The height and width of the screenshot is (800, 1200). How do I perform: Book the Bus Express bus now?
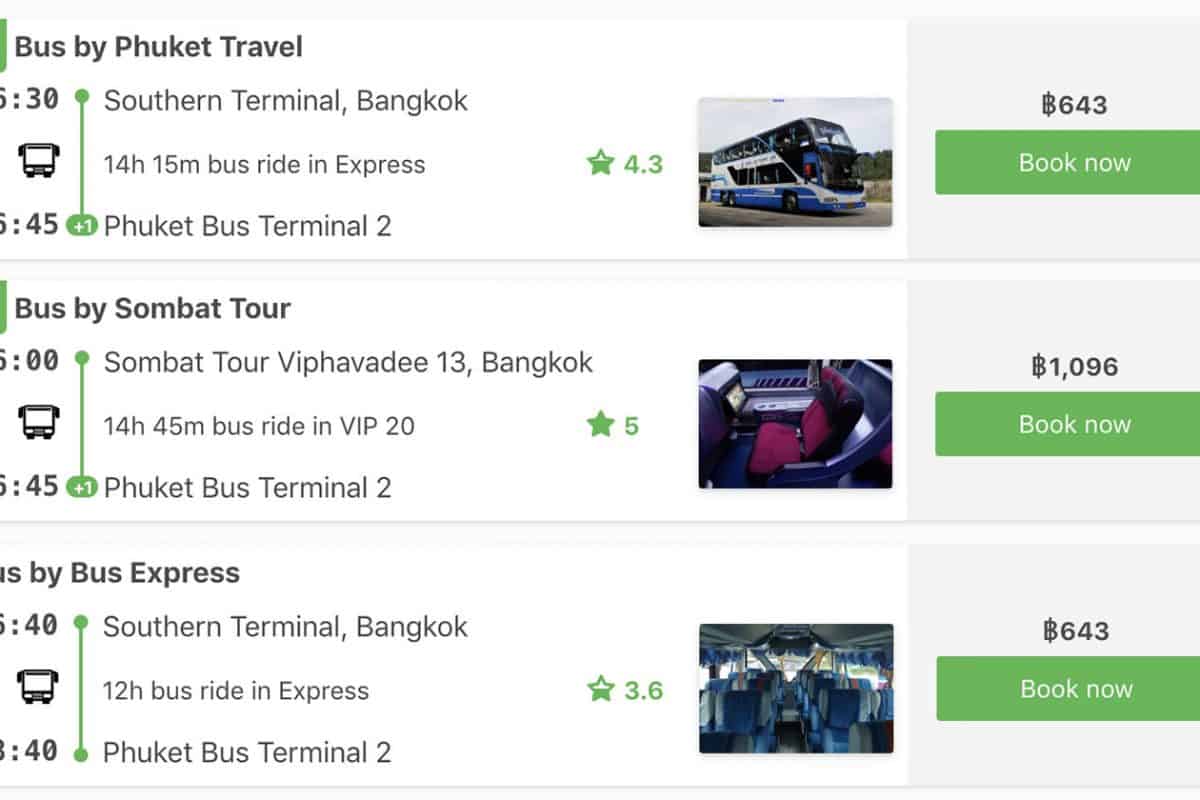pyautogui.click(x=1074, y=689)
